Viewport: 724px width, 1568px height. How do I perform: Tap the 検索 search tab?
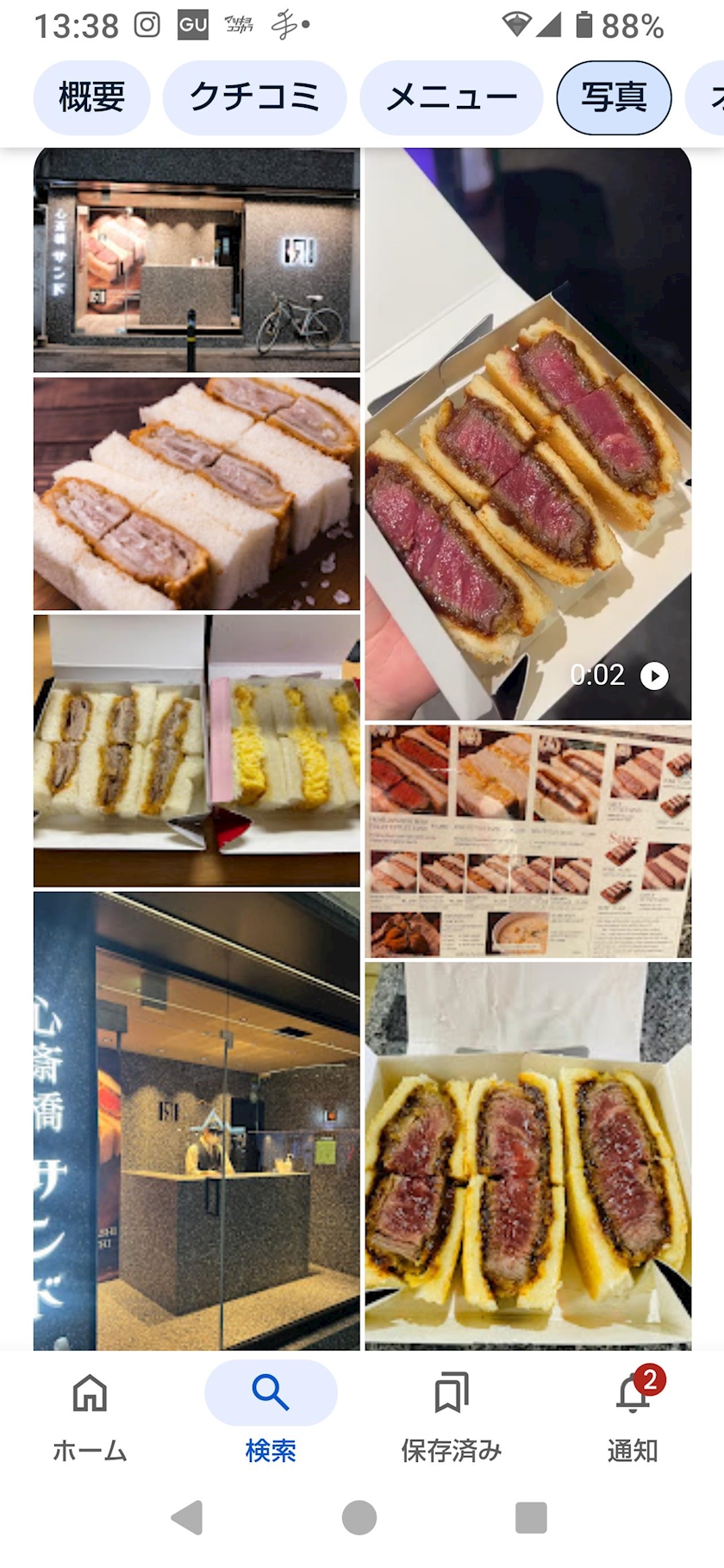click(271, 1416)
